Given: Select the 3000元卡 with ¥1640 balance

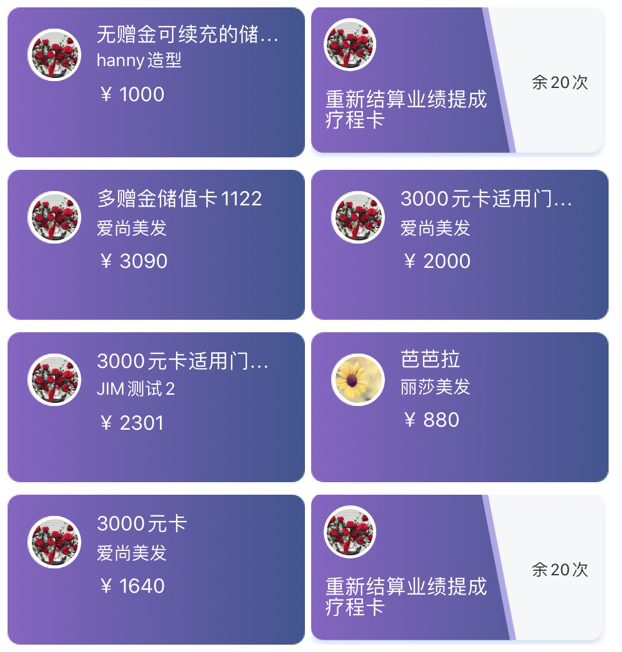Looking at the screenshot, I should click(x=156, y=568).
